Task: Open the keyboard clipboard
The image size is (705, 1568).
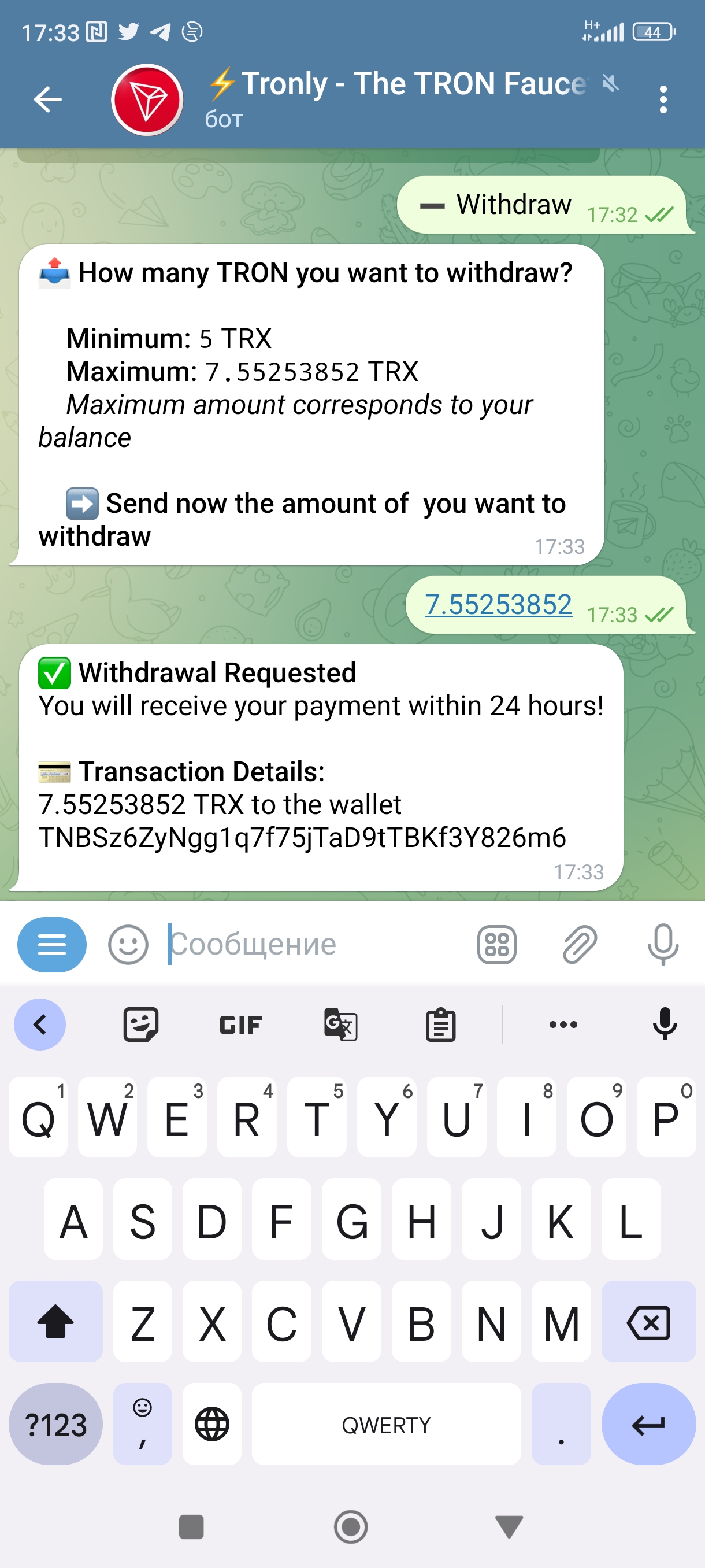Action: pos(440,1025)
